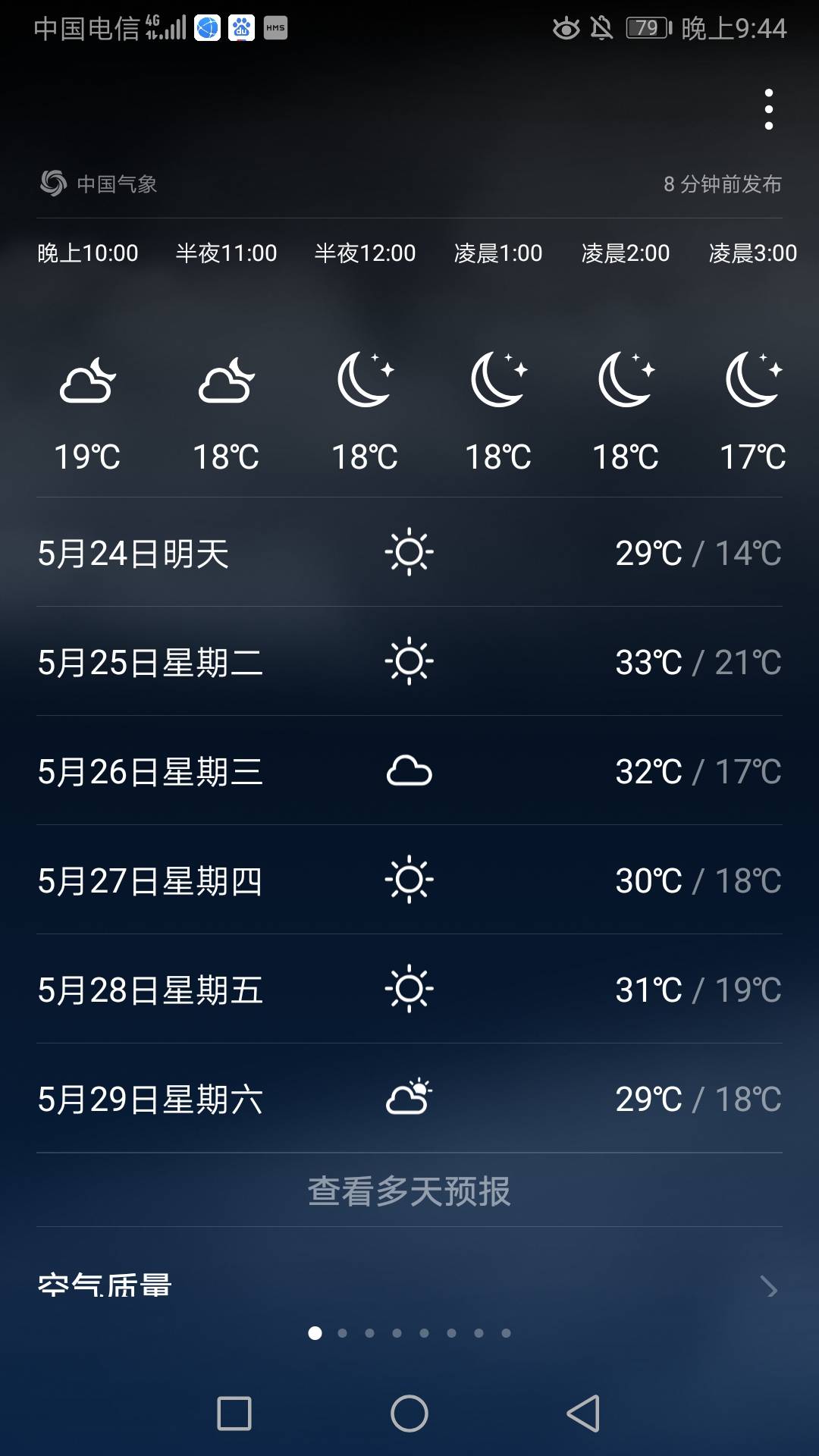Tap 查看多天预报 to view extended forecast
819x1456 pixels.
(x=409, y=1191)
